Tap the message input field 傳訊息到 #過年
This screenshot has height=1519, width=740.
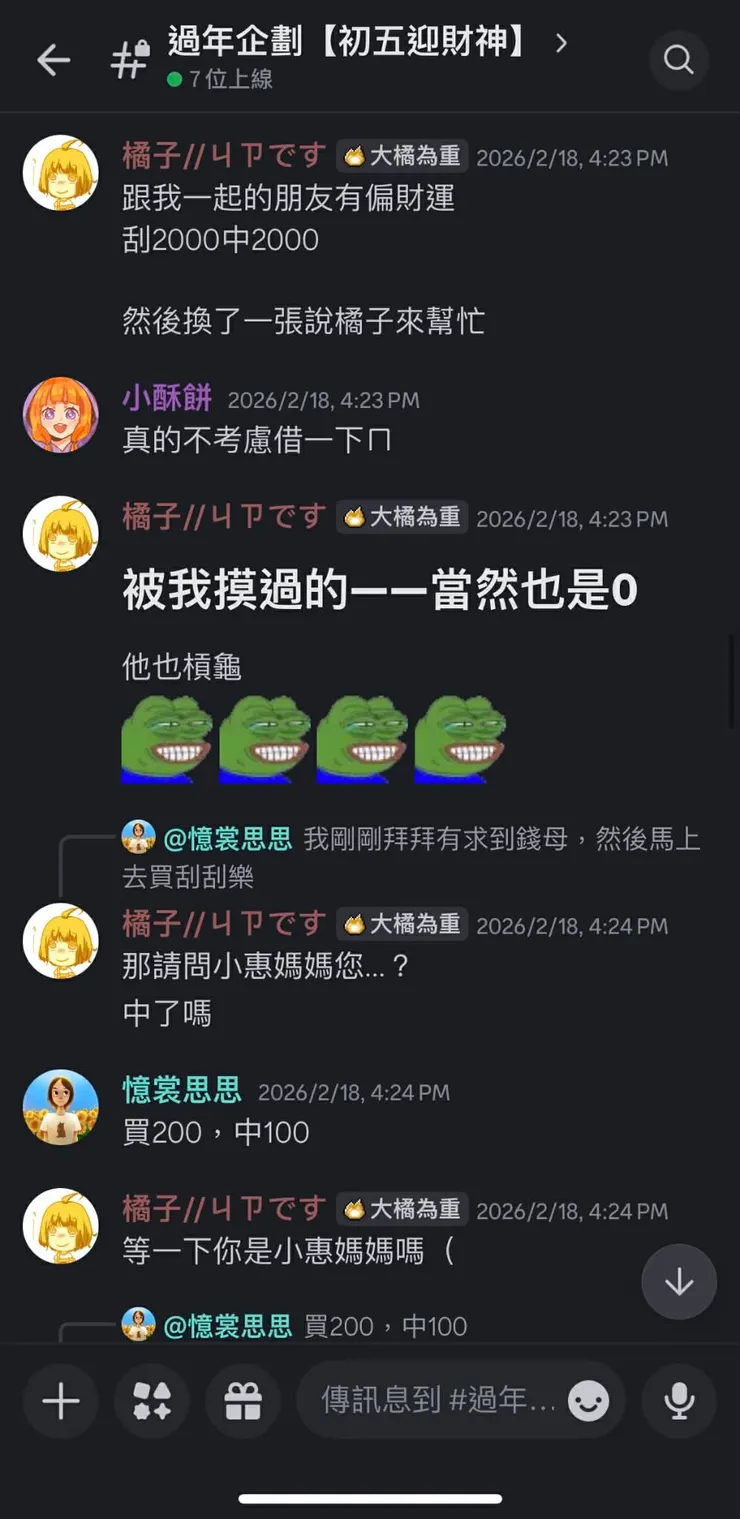[x=420, y=1401]
